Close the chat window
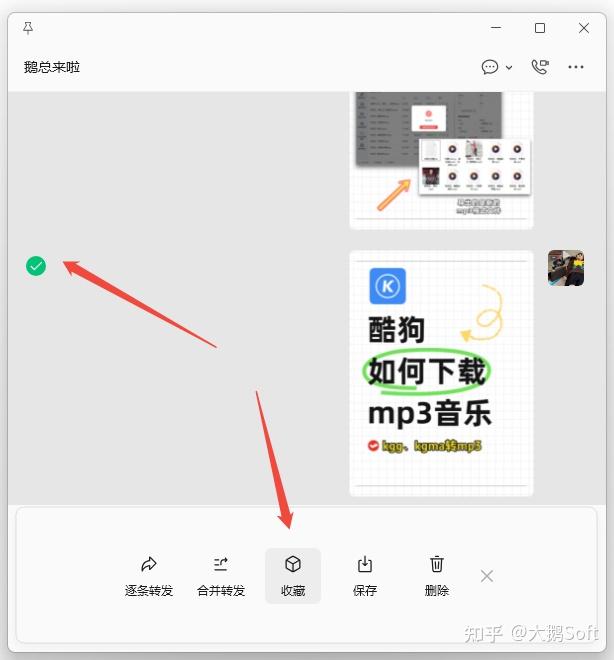 (x=584, y=28)
